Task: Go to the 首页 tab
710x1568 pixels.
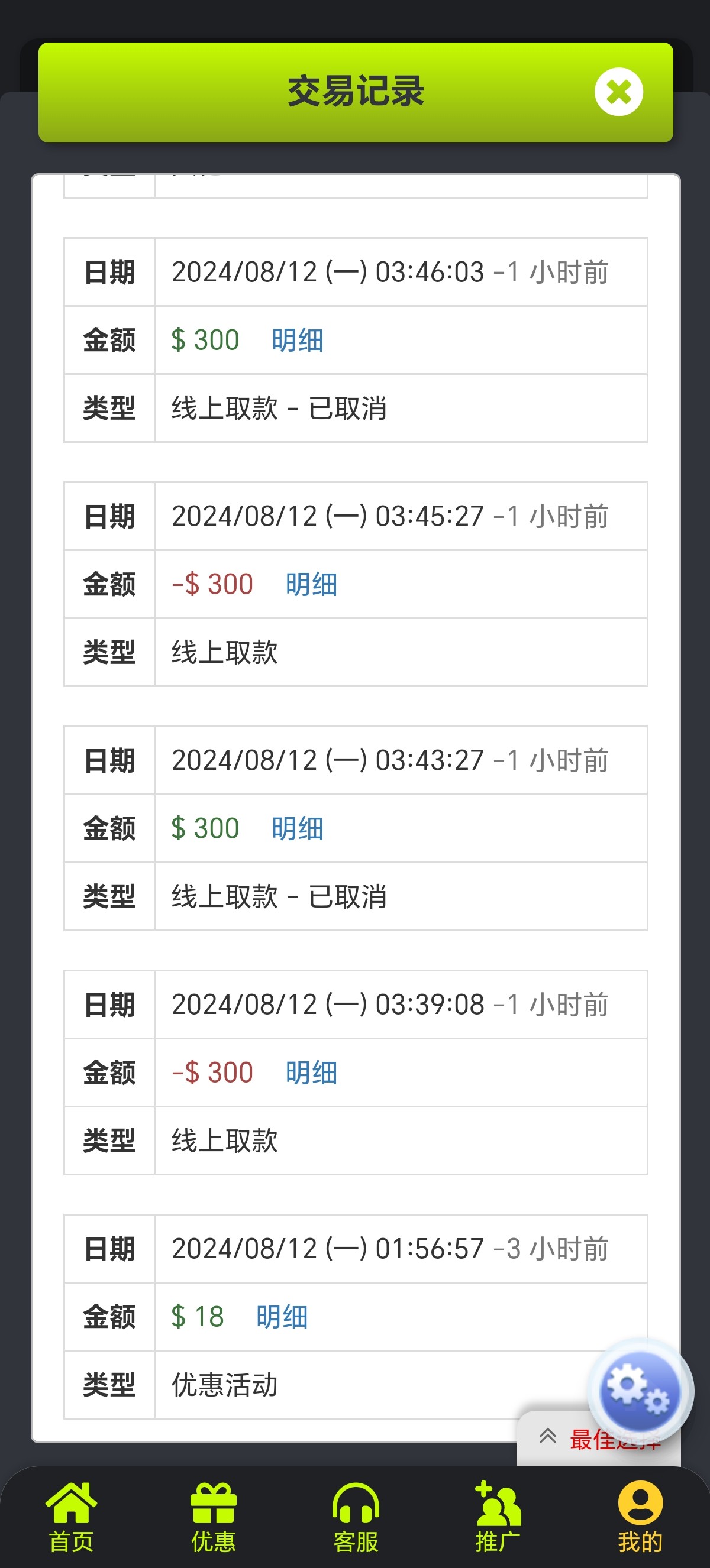Action: click(x=71, y=1516)
